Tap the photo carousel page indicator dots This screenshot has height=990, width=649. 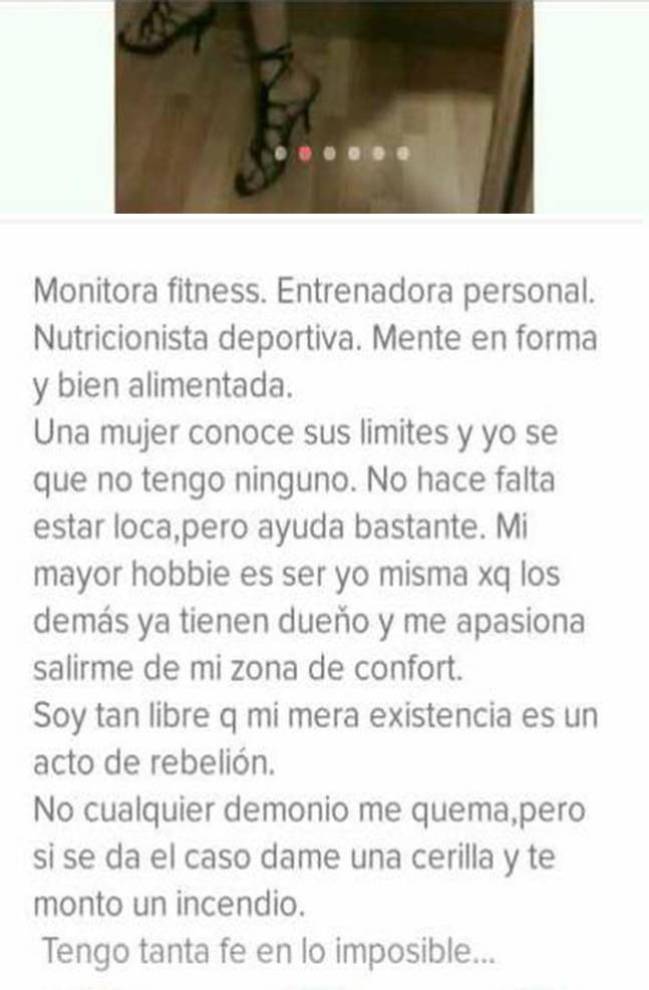[x=341, y=154]
